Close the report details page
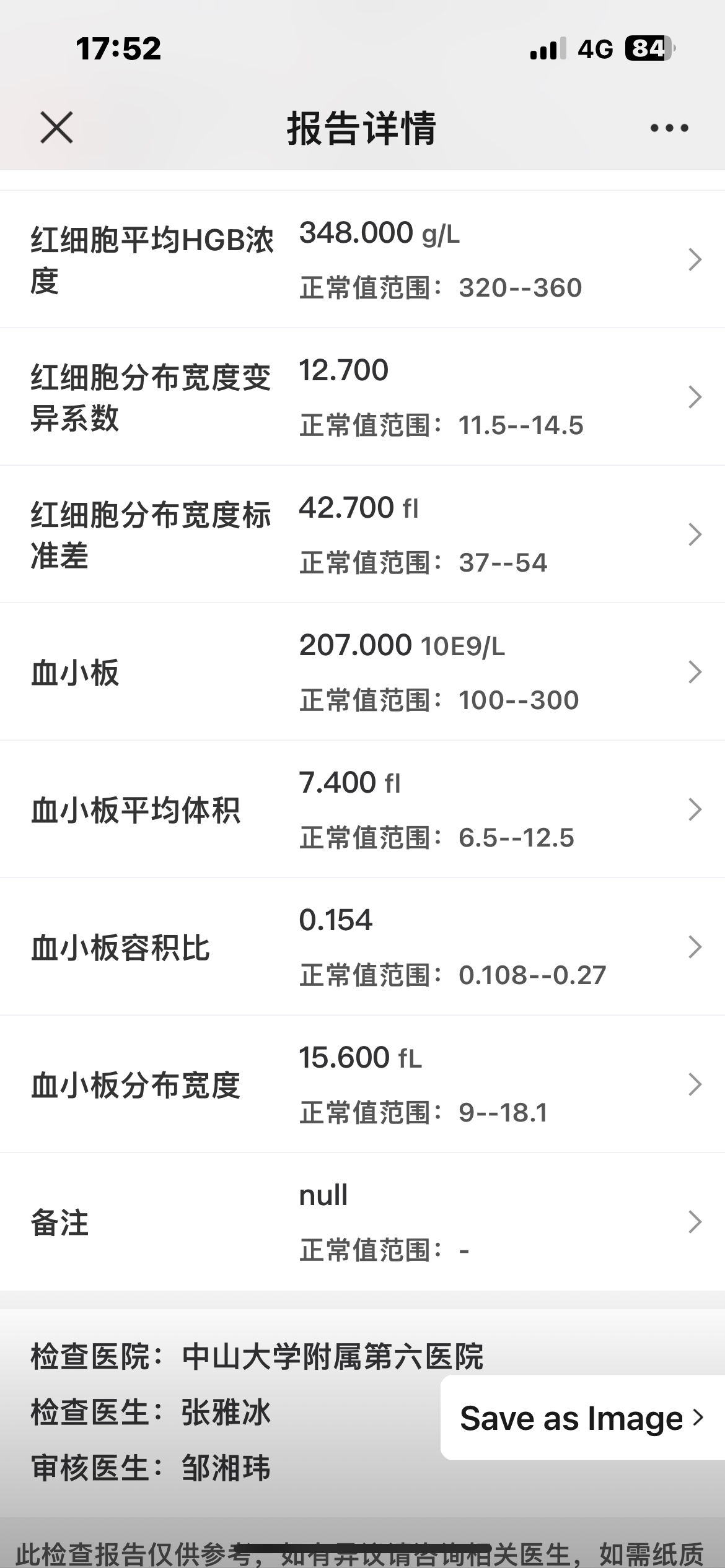This screenshot has width=725, height=1568. (x=56, y=128)
